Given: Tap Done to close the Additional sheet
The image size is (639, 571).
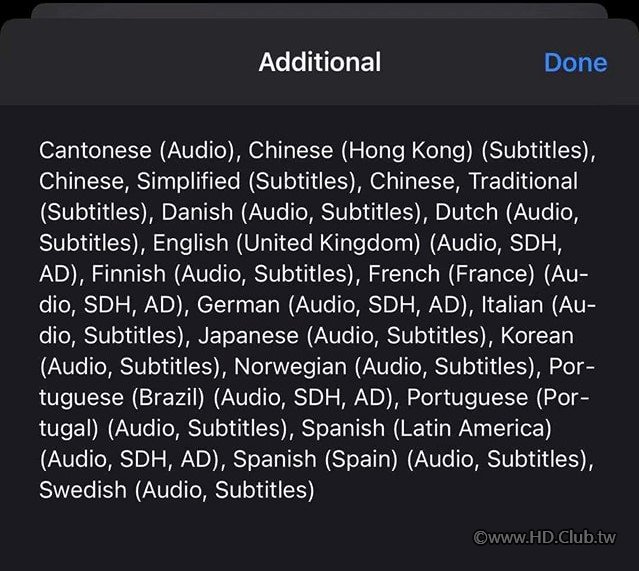Looking at the screenshot, I should [x=575, y=62].
